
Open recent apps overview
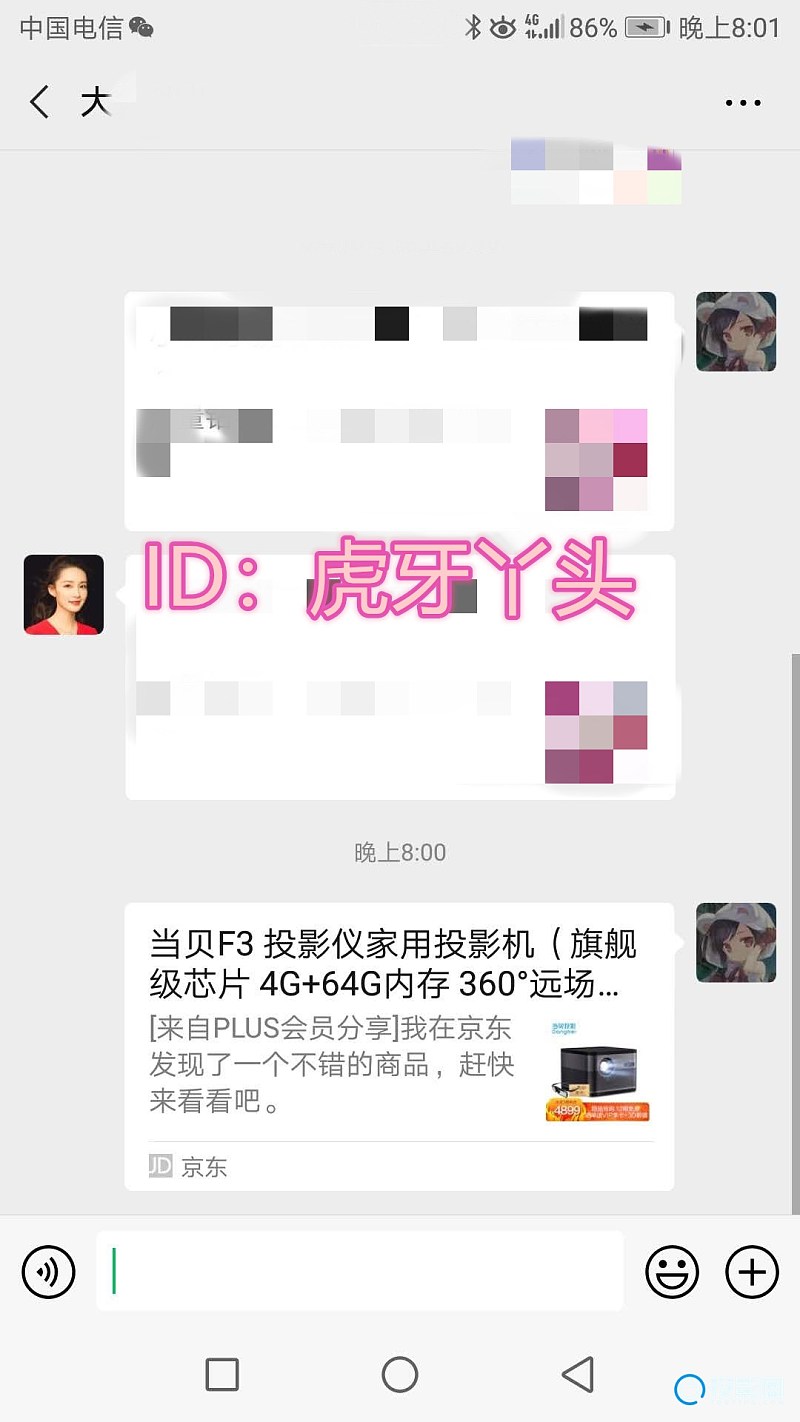pos(222,1374)
